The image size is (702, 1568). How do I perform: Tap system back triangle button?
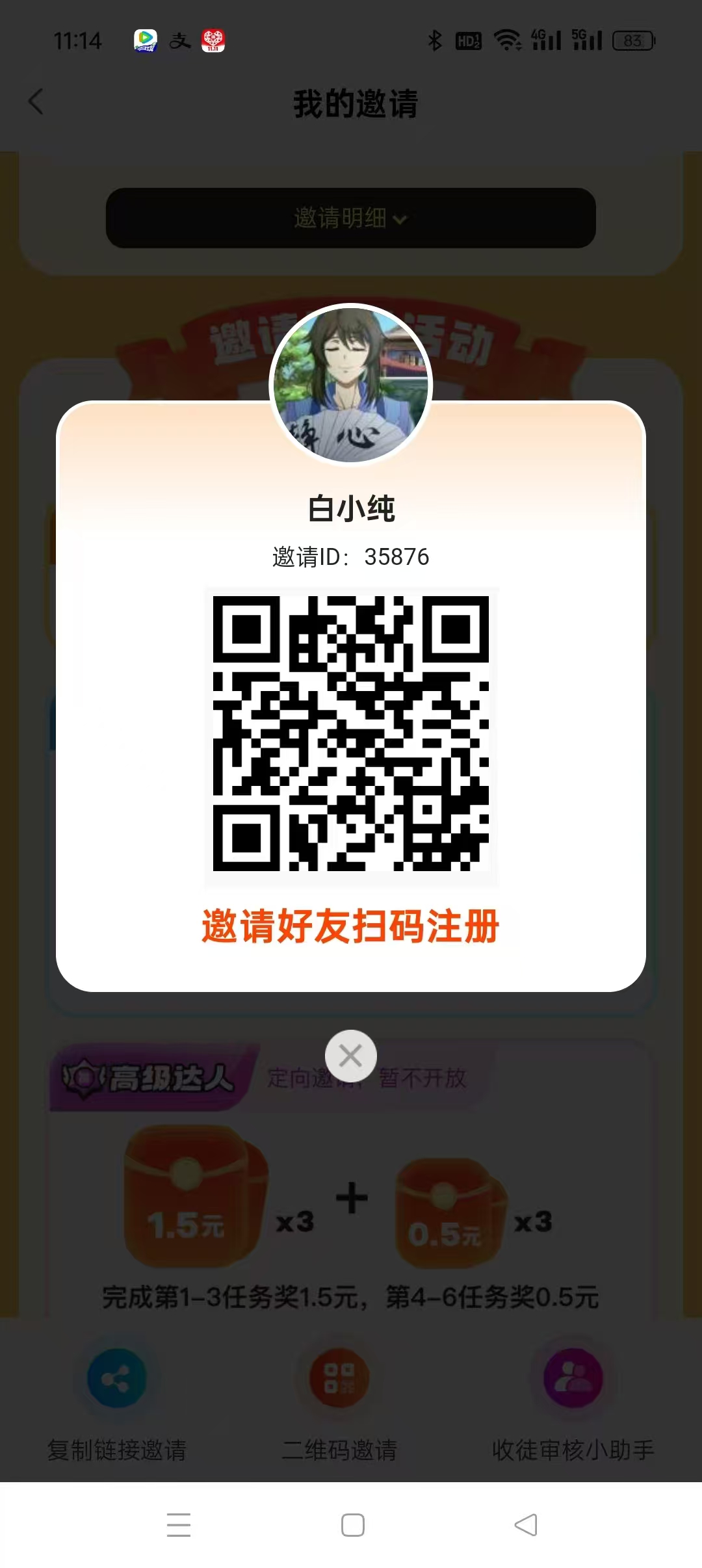click(x=526, y=1525)
